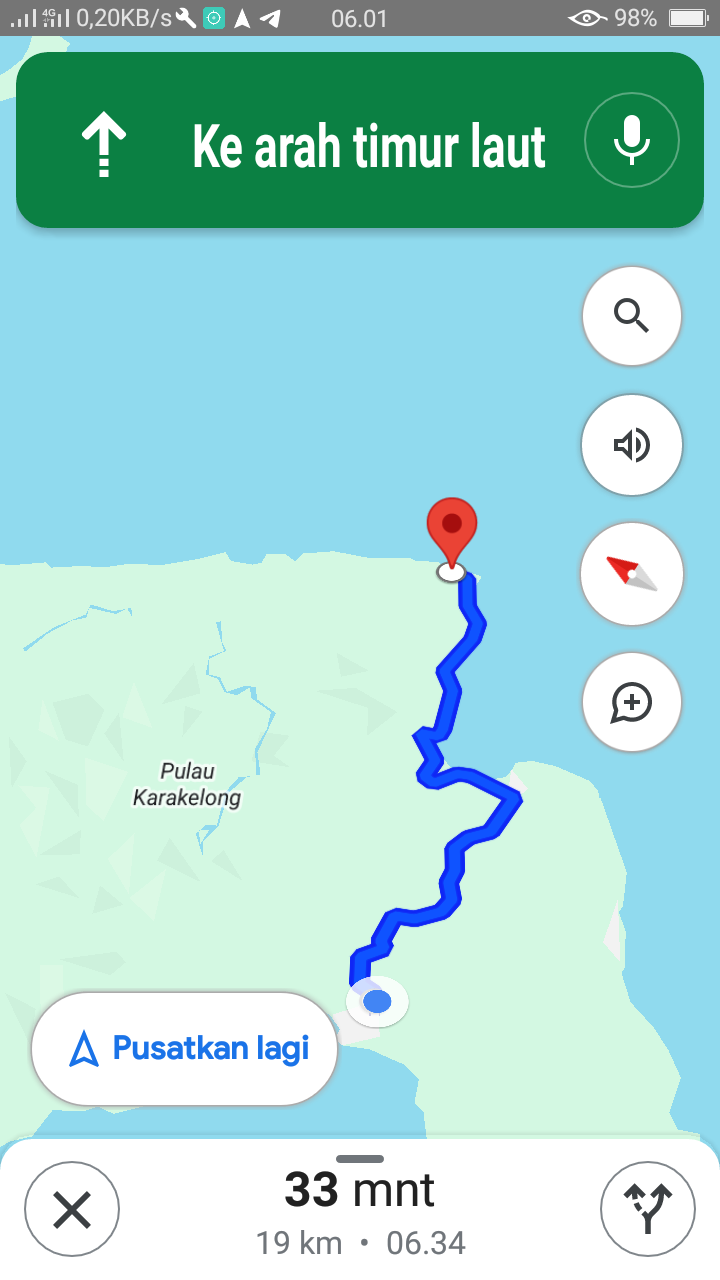Show alternate routes icon
This screenshot has height=1280, width=720.
[648, 1210]
